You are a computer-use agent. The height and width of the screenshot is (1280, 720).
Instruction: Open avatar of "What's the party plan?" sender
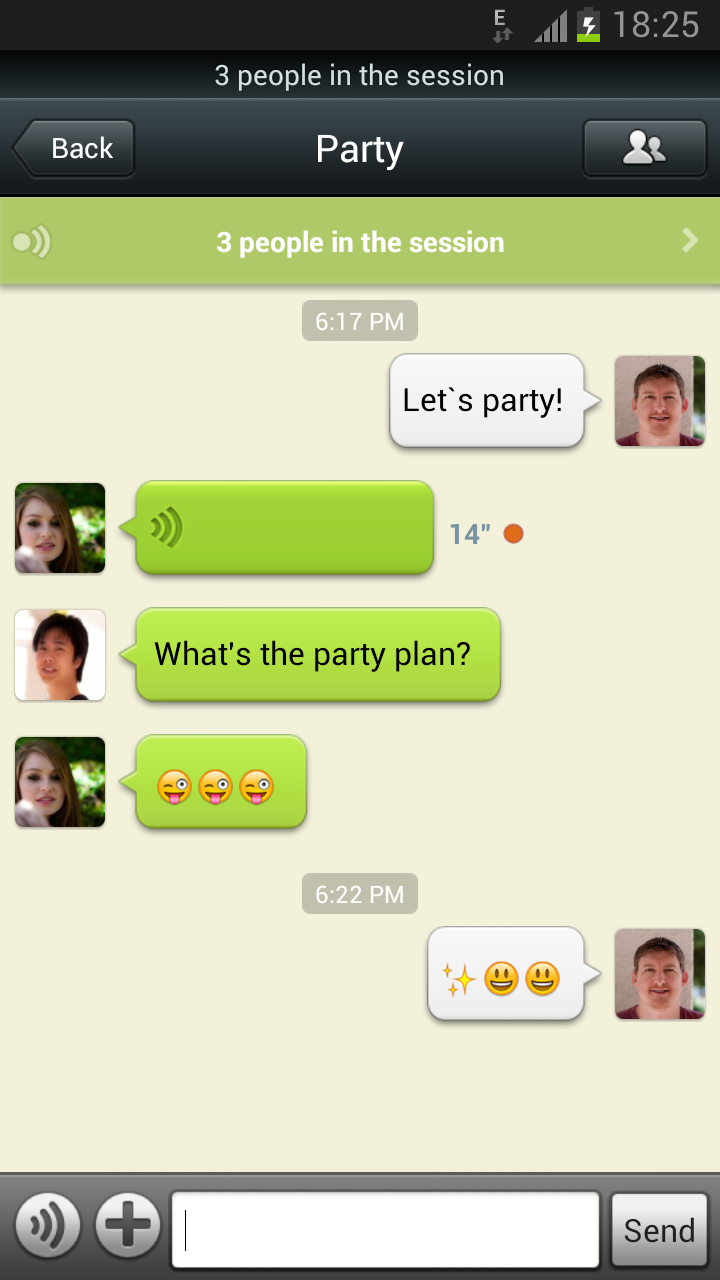(60, 655)
